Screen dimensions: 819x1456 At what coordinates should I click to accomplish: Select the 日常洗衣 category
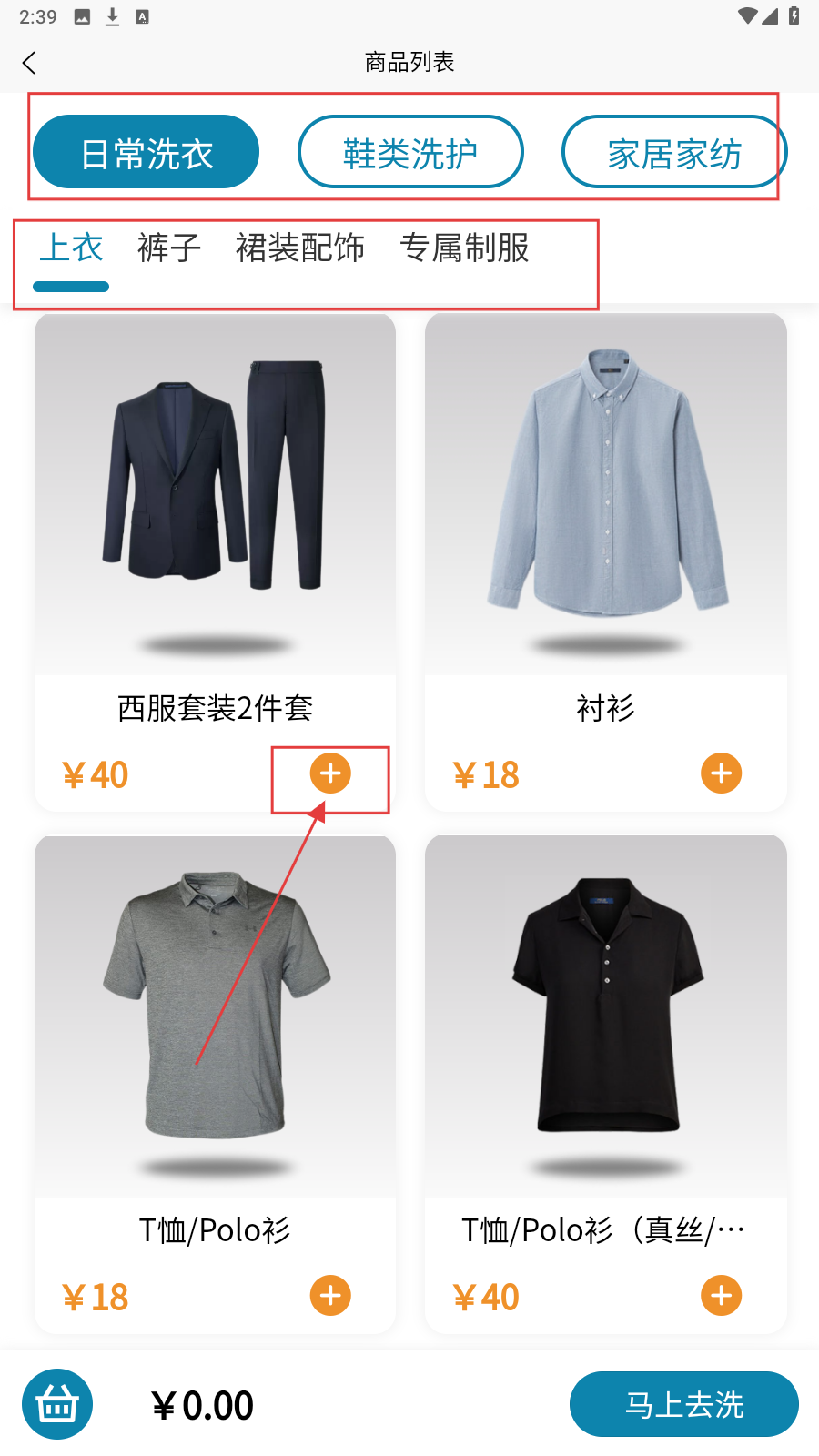click(x=146, y=152)
